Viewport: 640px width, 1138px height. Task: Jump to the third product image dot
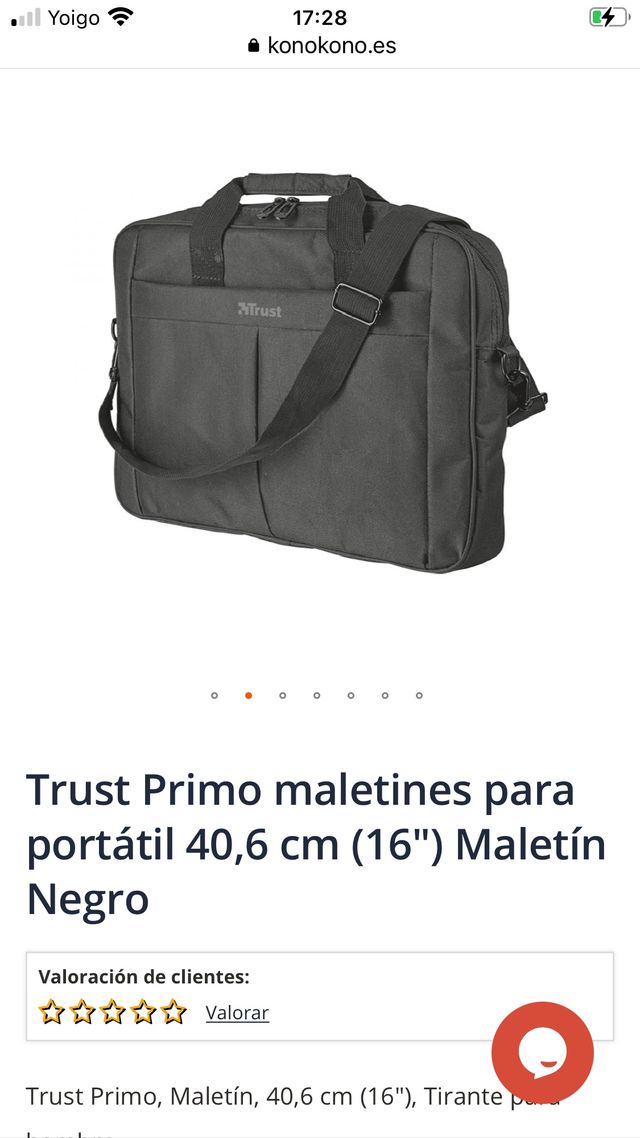point(283,695)
